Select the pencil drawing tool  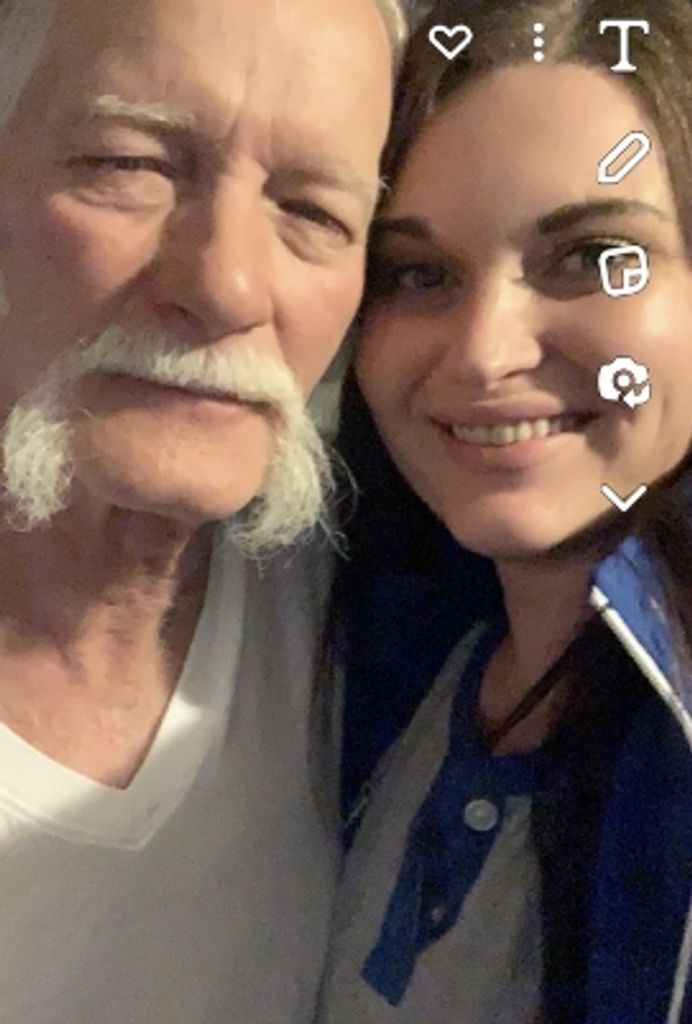click(x=623, y=157)
